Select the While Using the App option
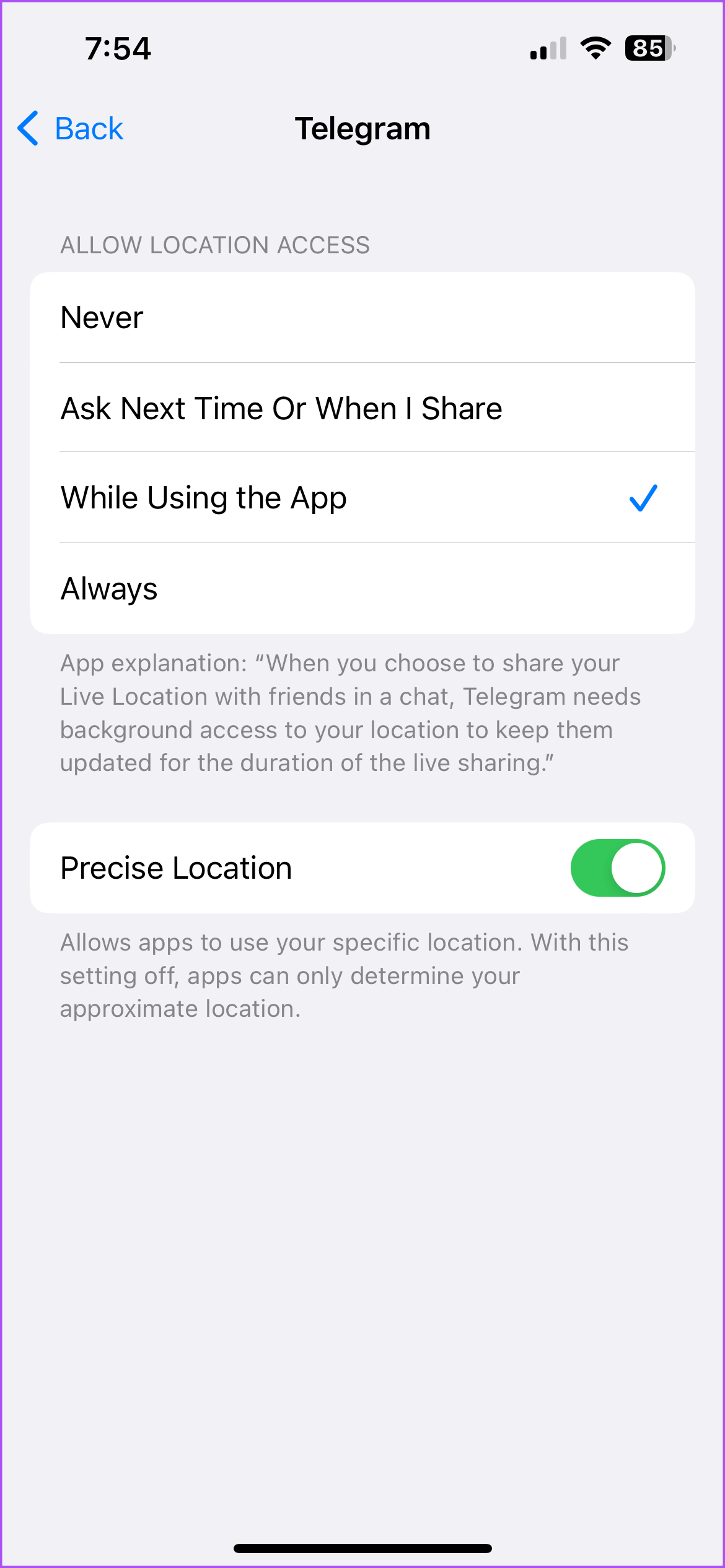This screenshot has width=725, height=1568. [362, 498]
